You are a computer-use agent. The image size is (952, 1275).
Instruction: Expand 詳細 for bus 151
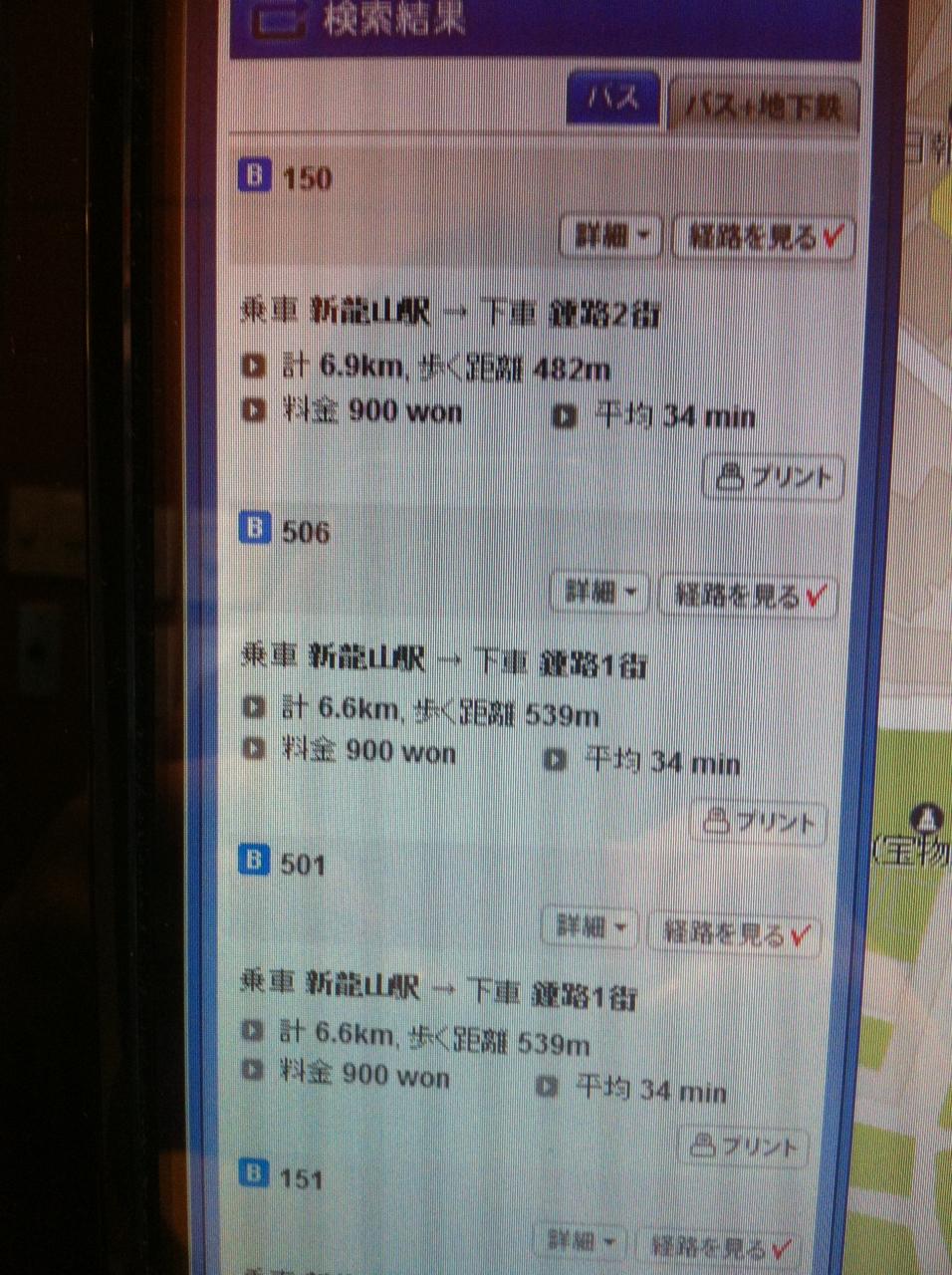[580, 1240]
